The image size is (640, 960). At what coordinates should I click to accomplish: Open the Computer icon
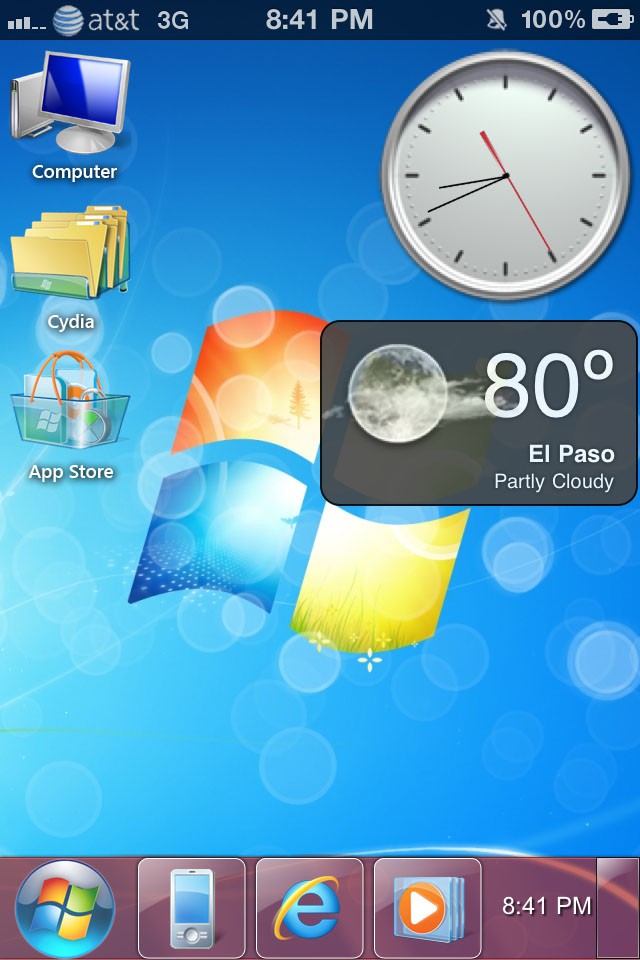click(72, 105)
